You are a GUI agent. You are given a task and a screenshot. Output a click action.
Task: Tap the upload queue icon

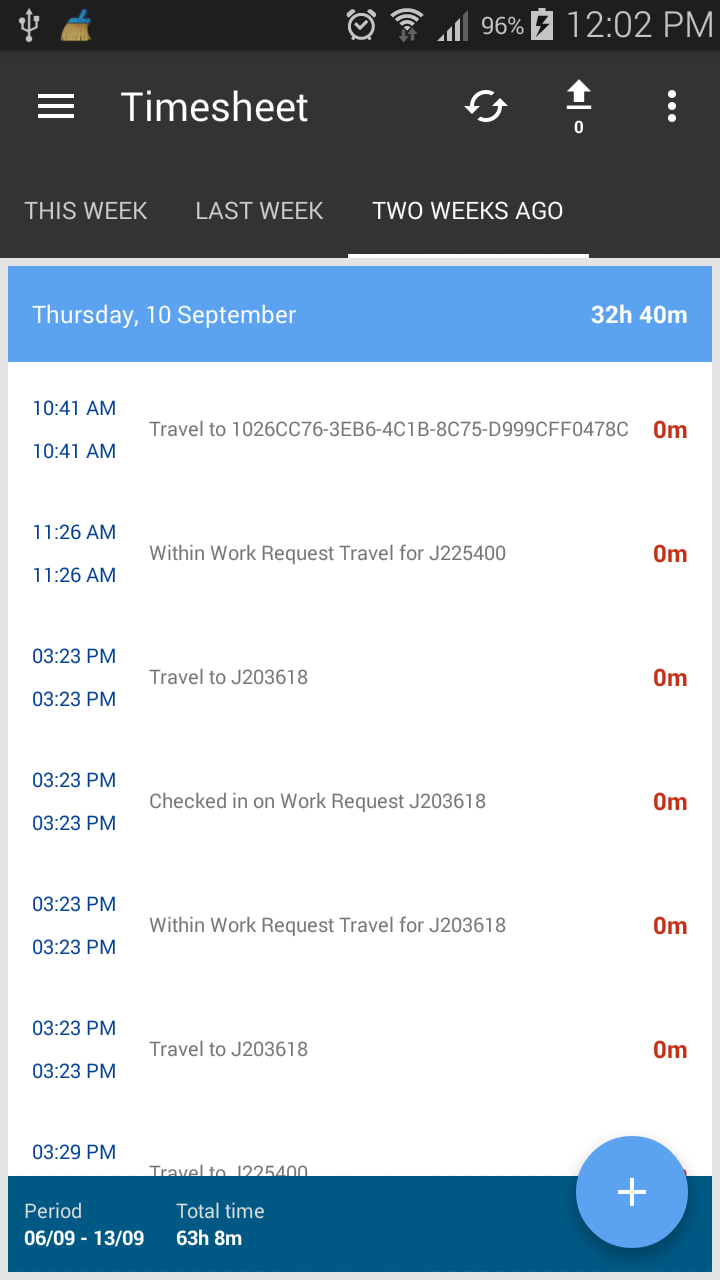click(x=578, y=107)
